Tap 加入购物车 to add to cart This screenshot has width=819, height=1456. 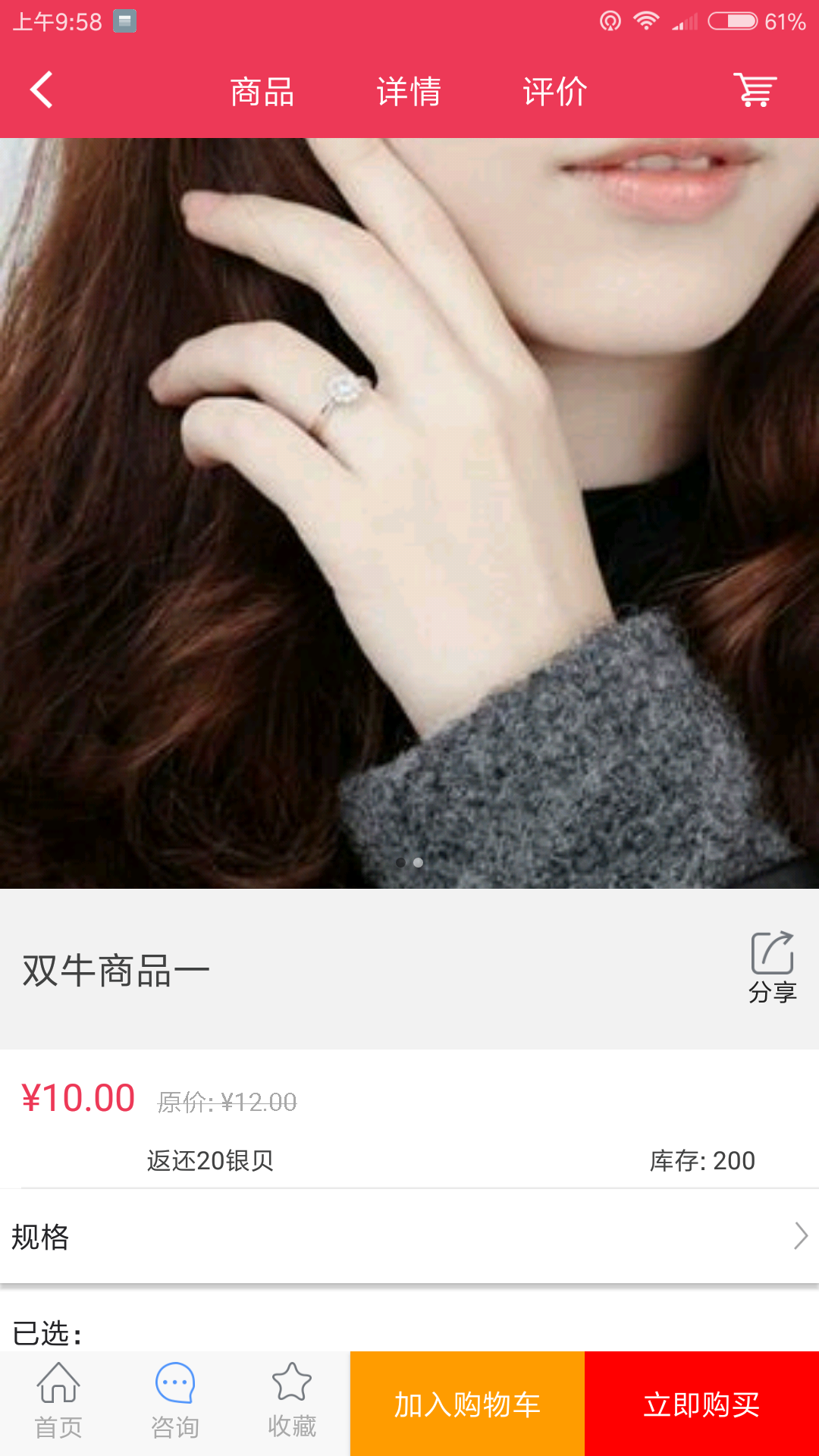pyautogui.click(x=467, y=1404)
